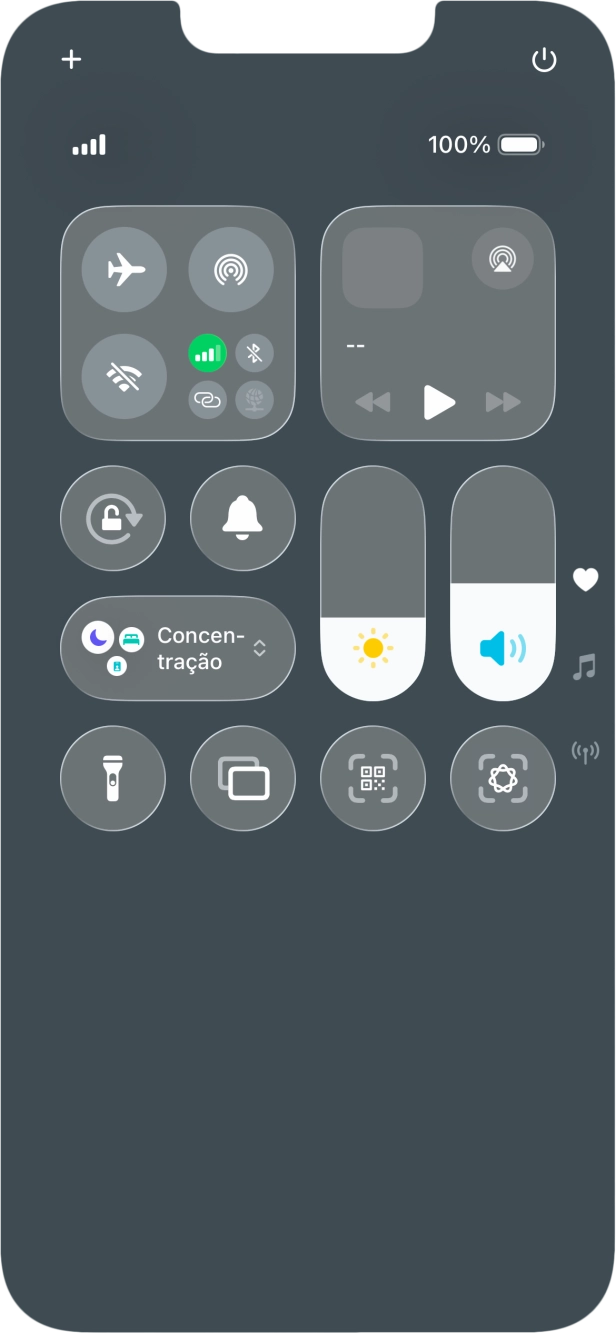Viewport: 616px width, 1333px height.
Task: Open the QR code scanner
Action: pos(373,778)
